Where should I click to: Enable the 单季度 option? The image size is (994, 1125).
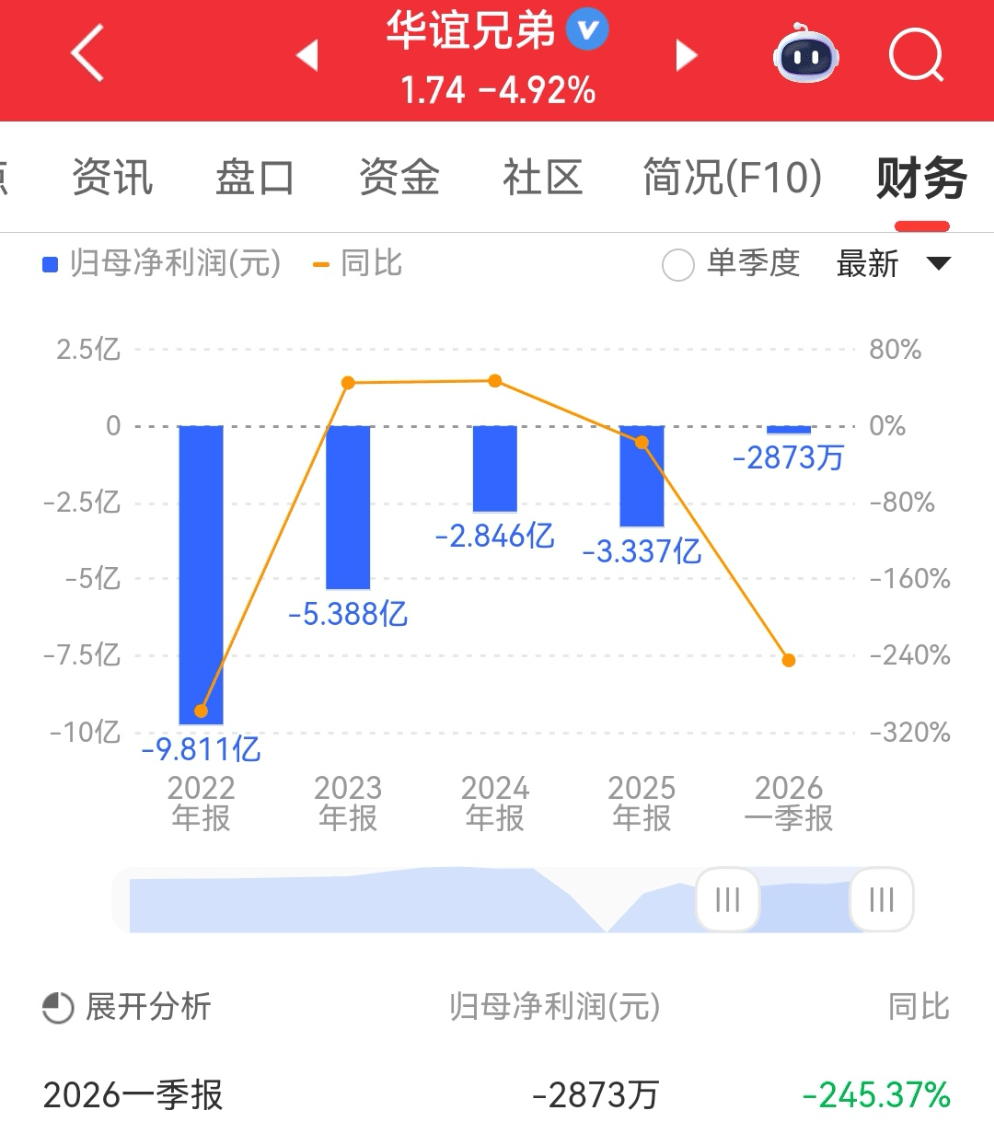(679, 265)
